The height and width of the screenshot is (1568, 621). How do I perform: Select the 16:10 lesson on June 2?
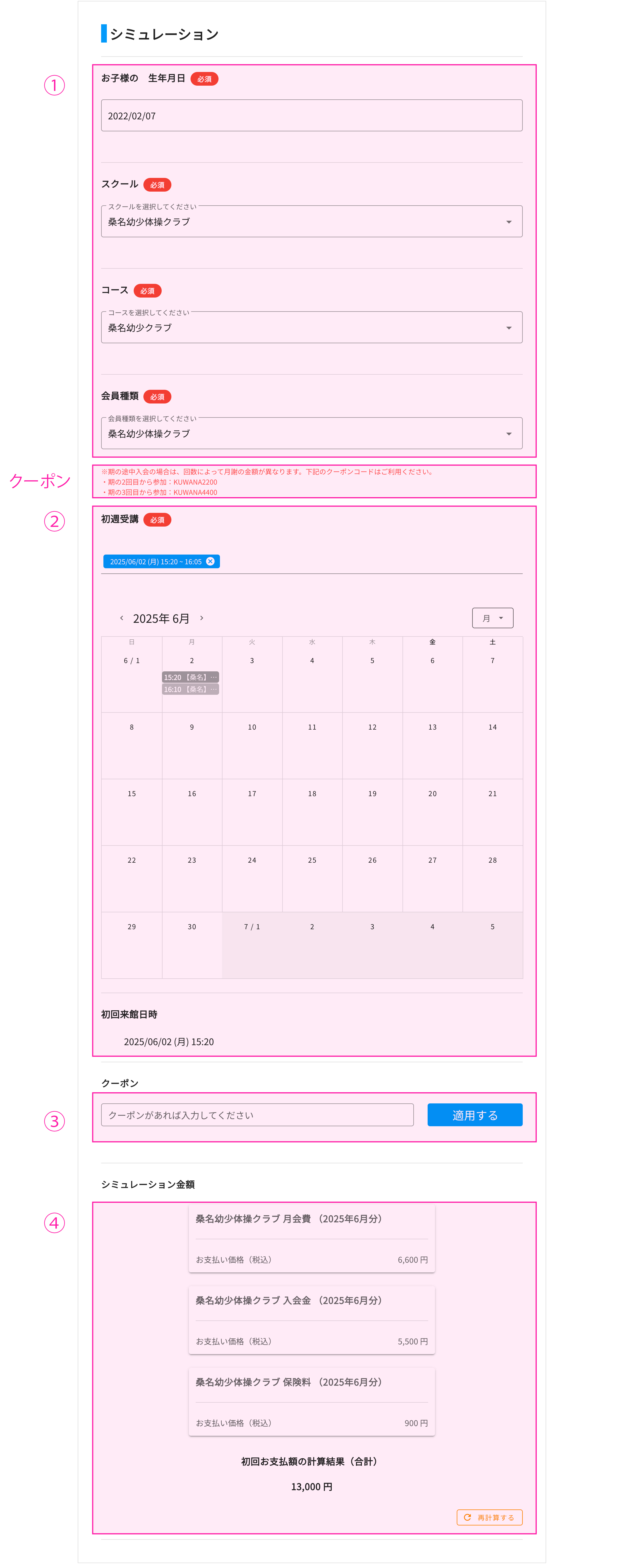190,689
